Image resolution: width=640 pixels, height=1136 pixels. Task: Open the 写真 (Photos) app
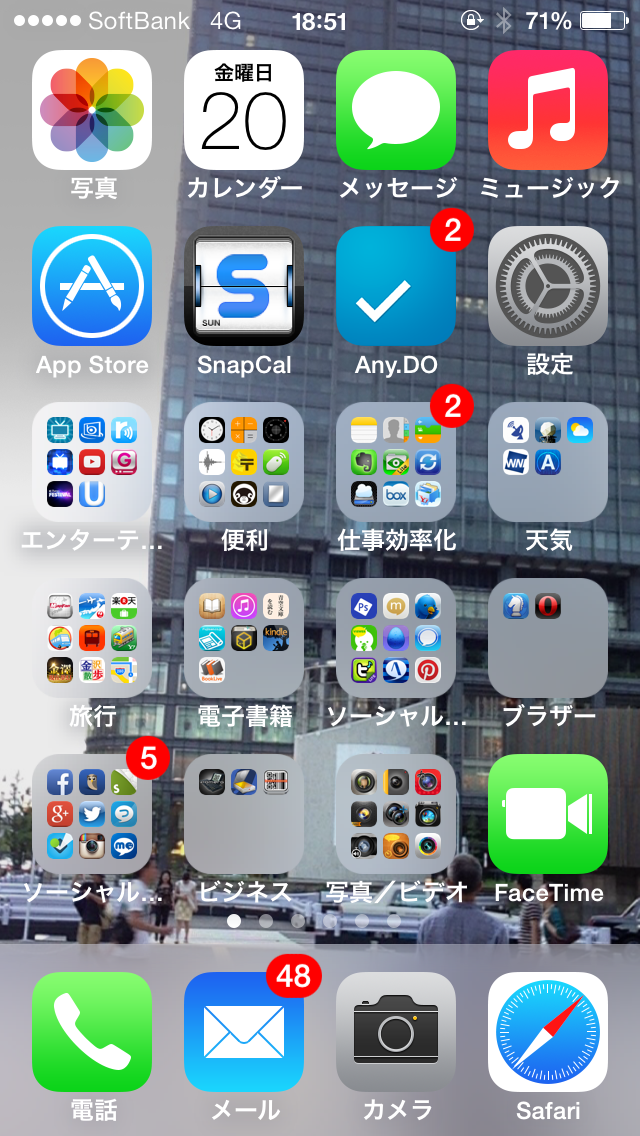92,111
